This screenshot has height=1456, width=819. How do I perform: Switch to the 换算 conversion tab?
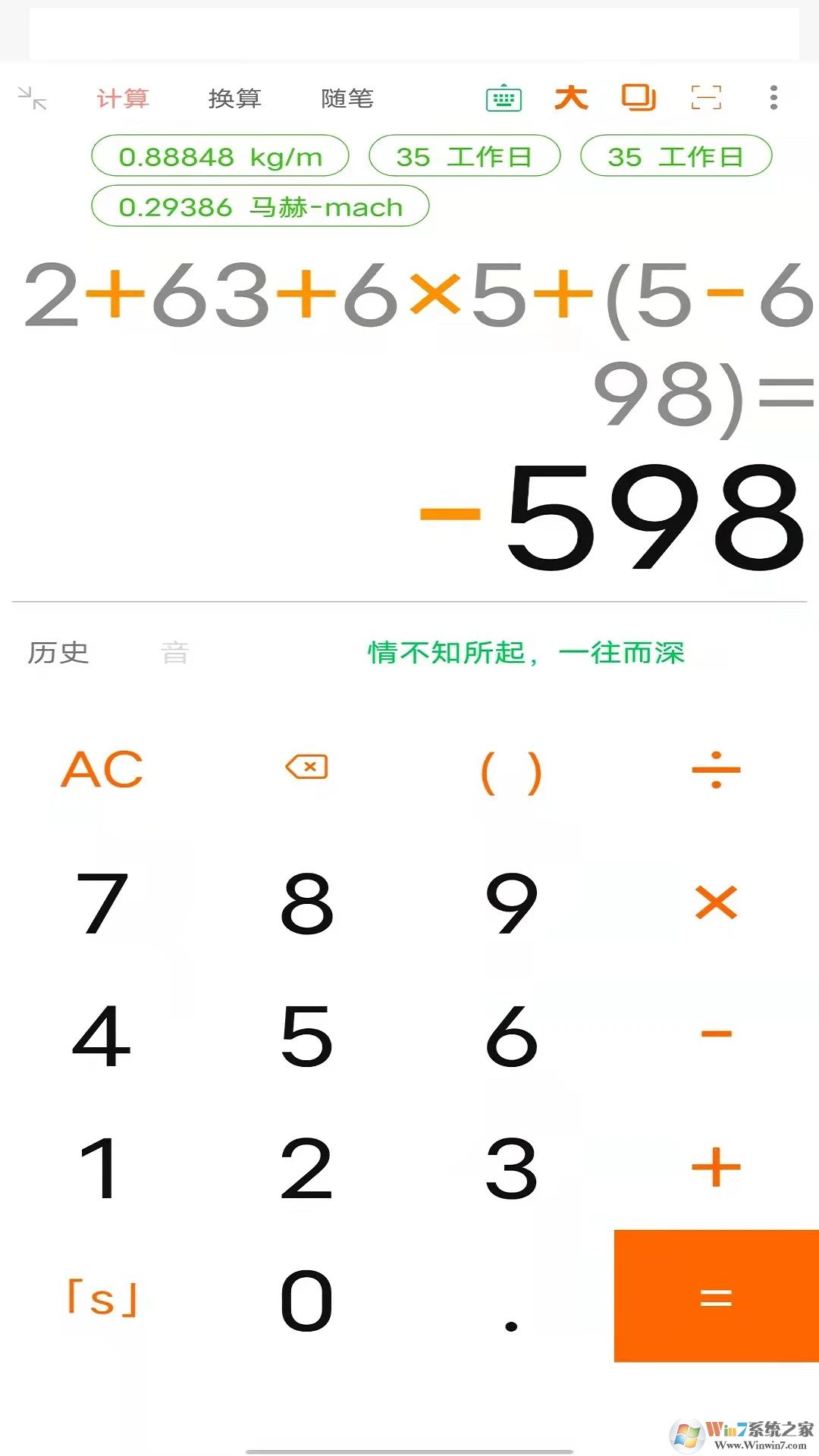(x=235, y=99)
